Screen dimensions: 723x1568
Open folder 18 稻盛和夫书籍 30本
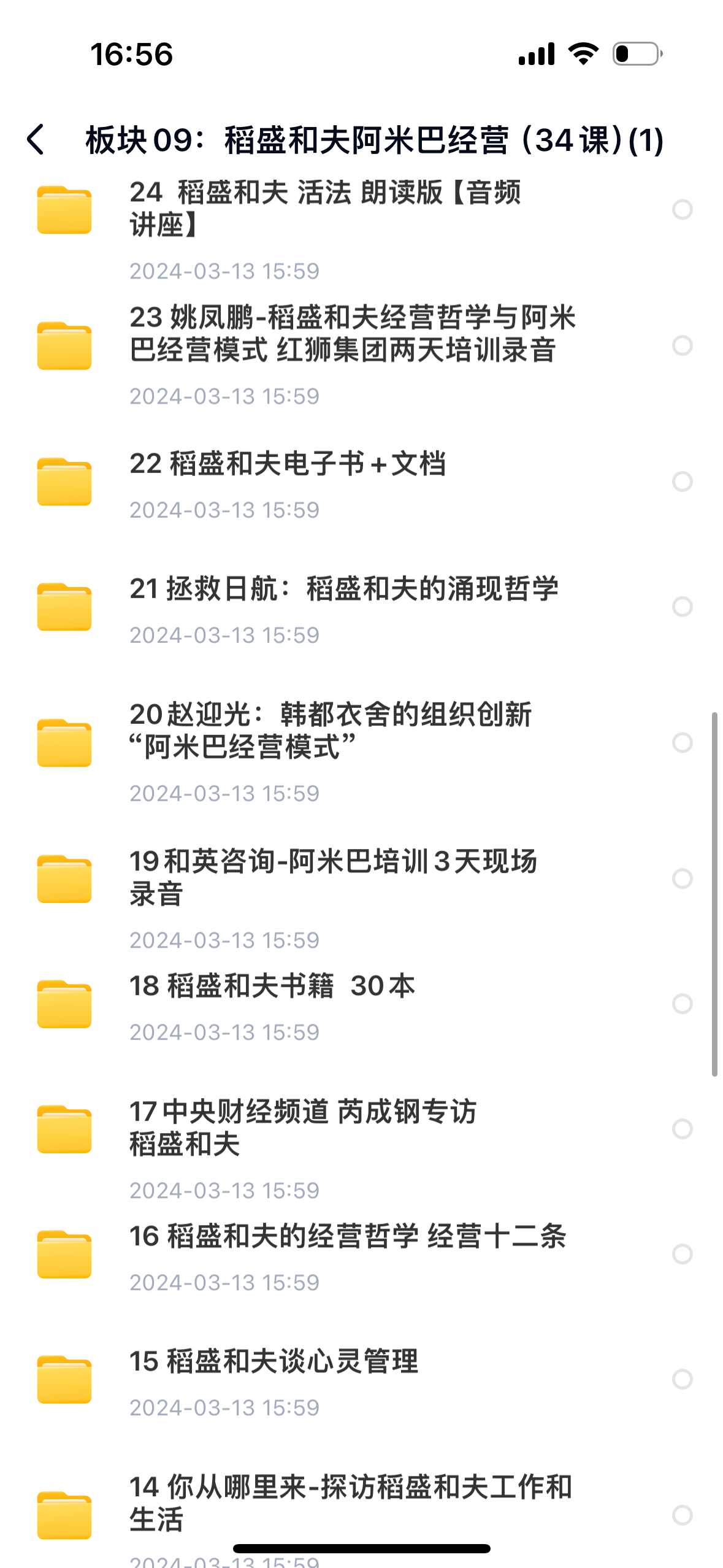(273, 986)
